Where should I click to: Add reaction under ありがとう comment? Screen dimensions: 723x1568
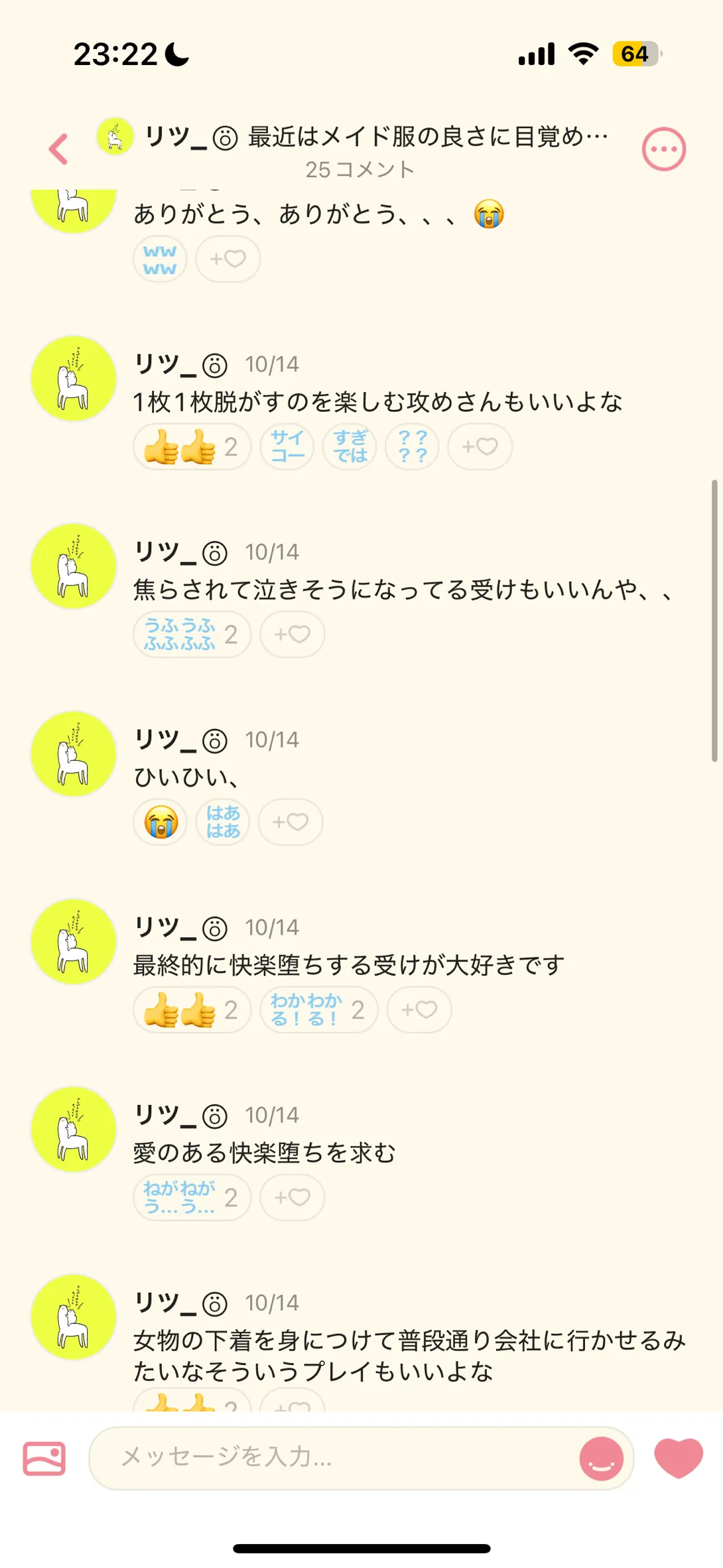point(228,259)
